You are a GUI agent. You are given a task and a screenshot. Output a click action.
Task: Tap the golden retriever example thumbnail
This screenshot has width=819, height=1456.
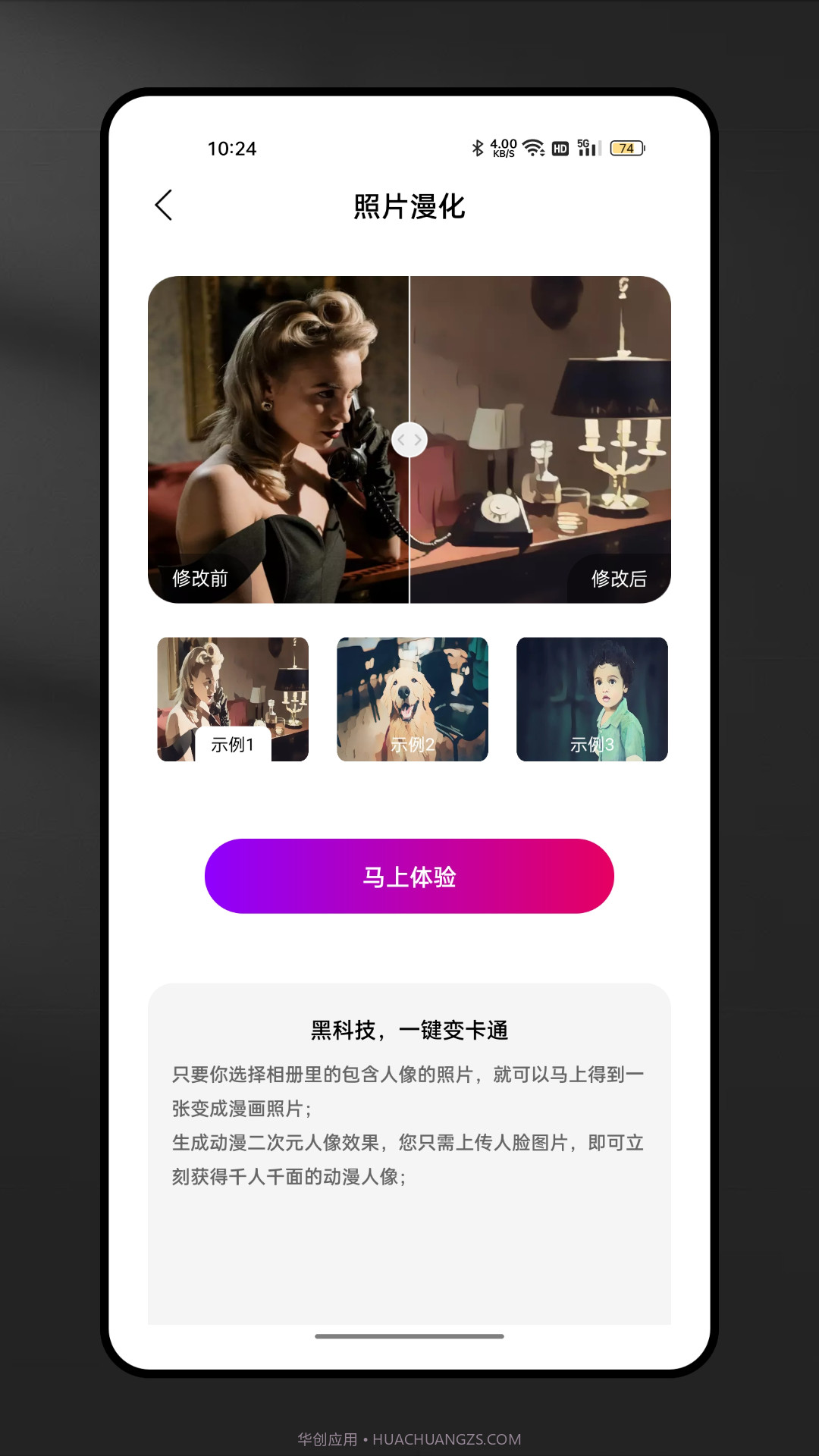(x=413, y=698)
